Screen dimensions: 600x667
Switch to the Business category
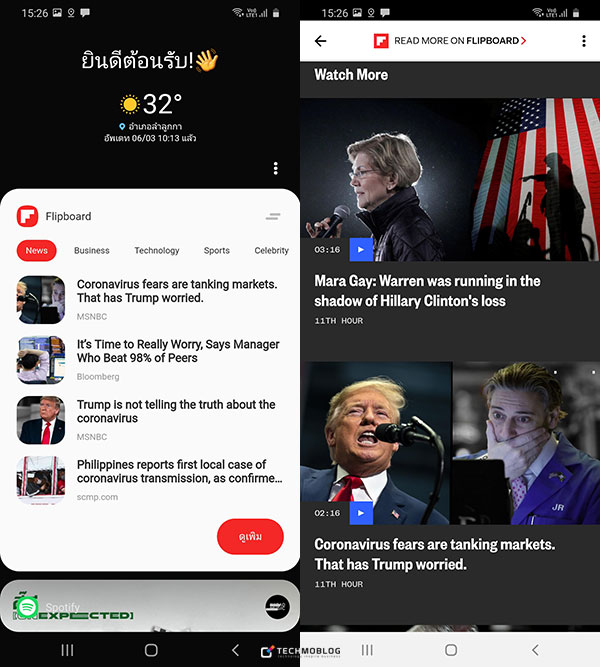point(92,251)
